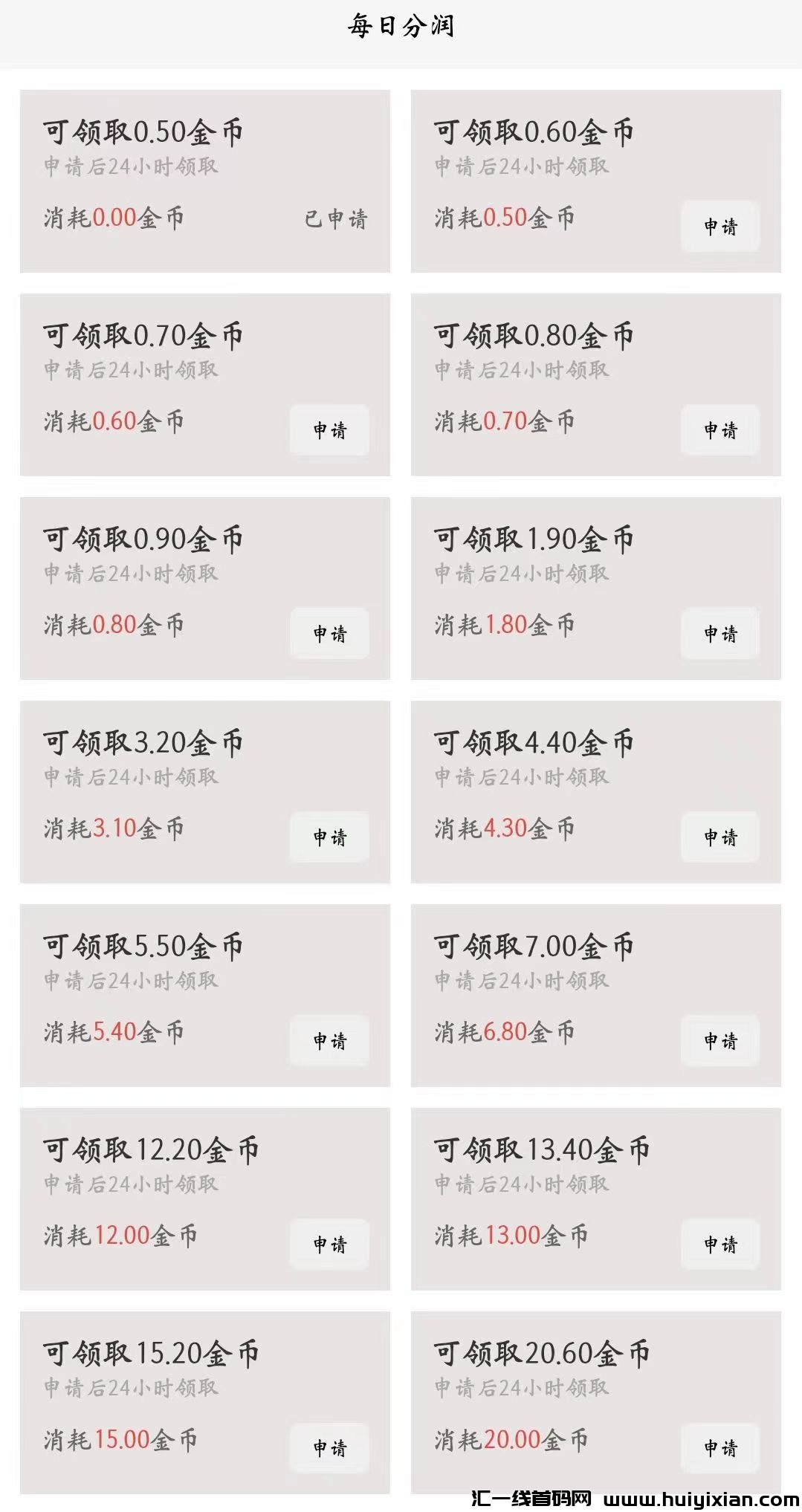Select 申请 on the 可领取13.40金币 card

(x=719, y=1244)
